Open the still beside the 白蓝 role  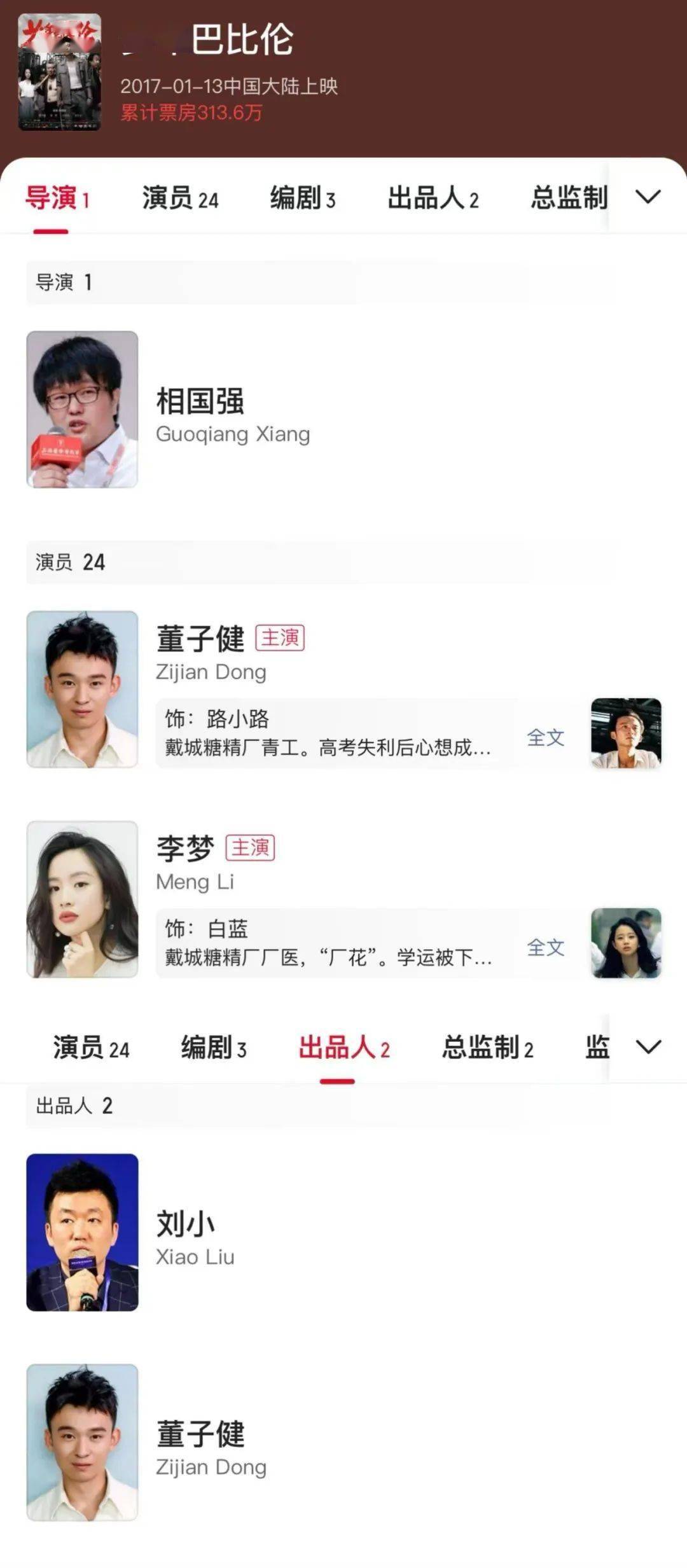[x=626, y=943]
